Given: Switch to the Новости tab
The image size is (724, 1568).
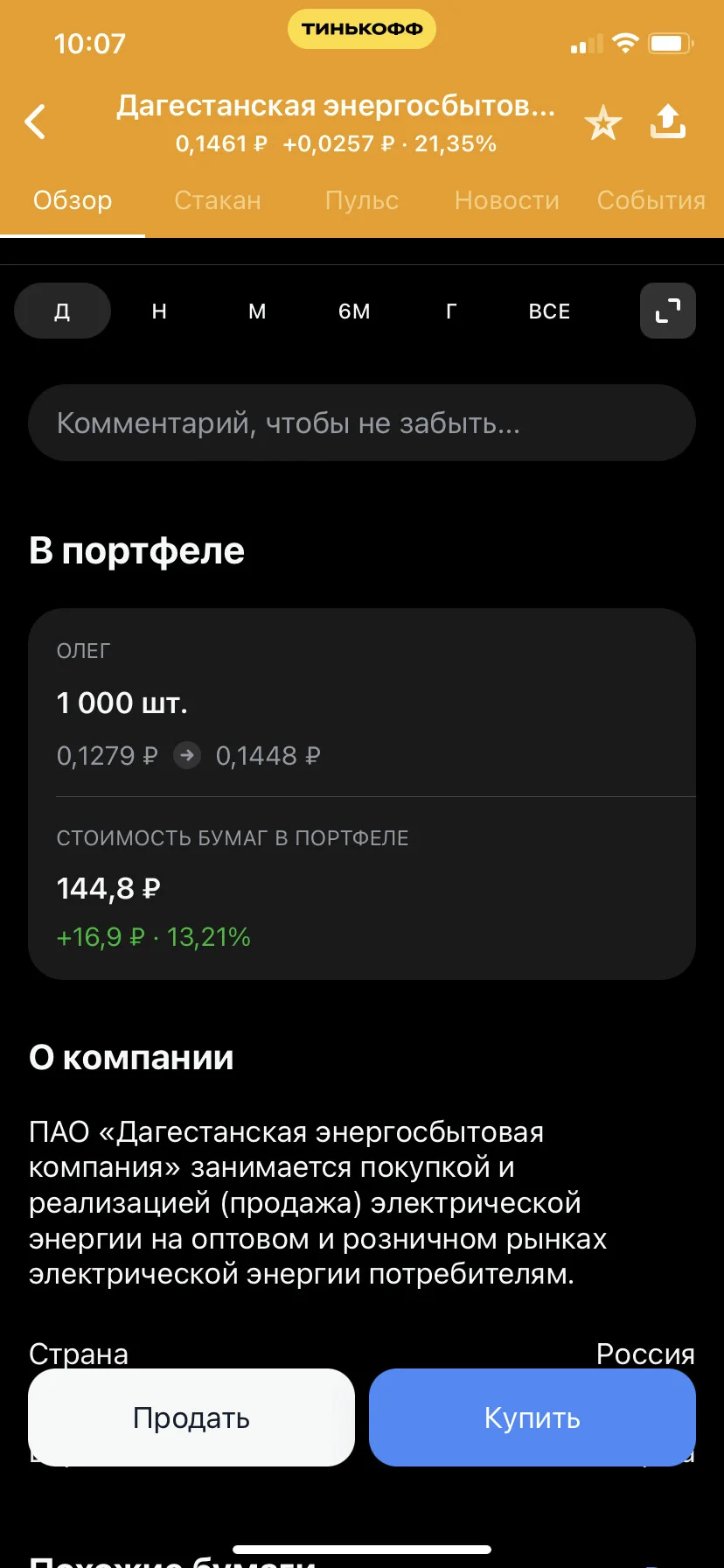Looking at the screenshot, I should click(507, 200).
